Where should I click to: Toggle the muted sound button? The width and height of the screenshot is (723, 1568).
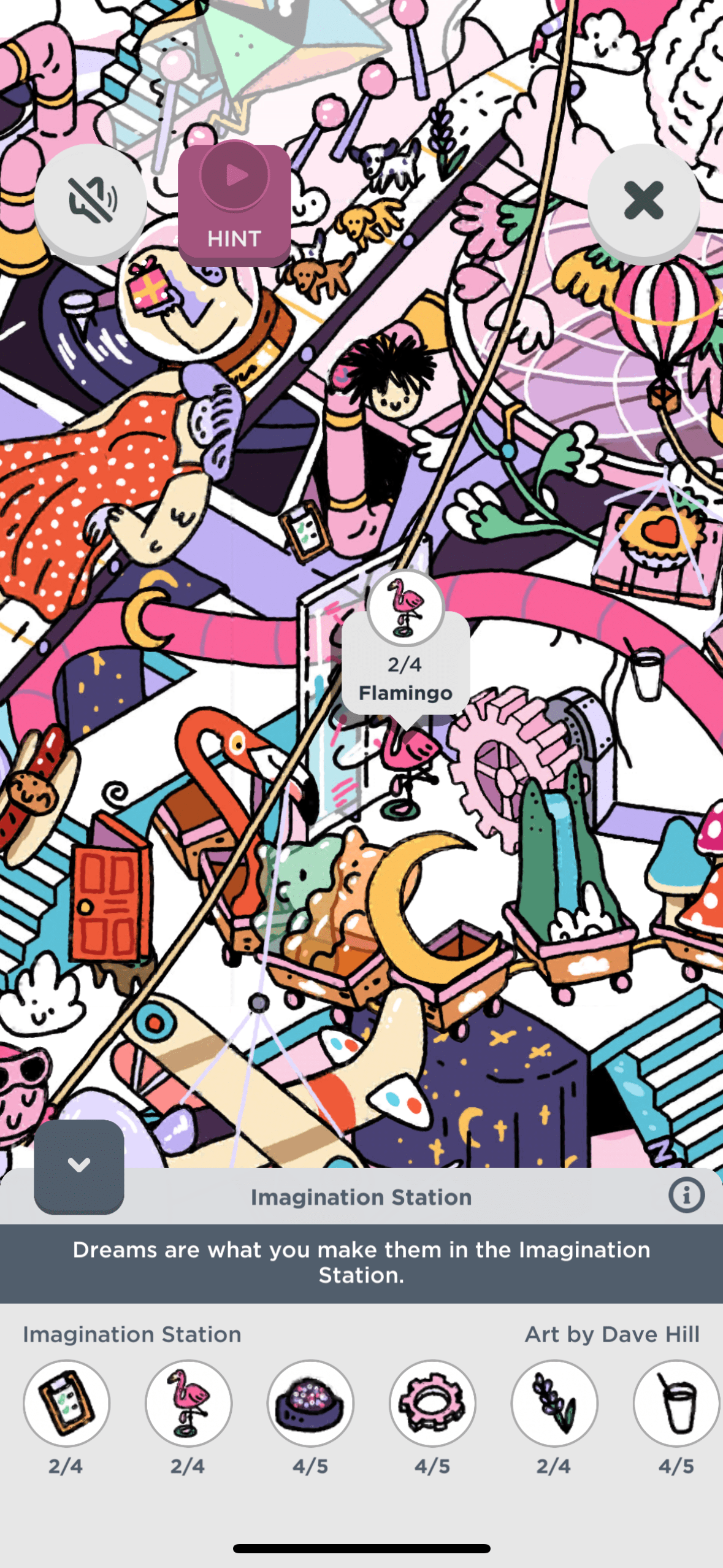pos(91,200)
